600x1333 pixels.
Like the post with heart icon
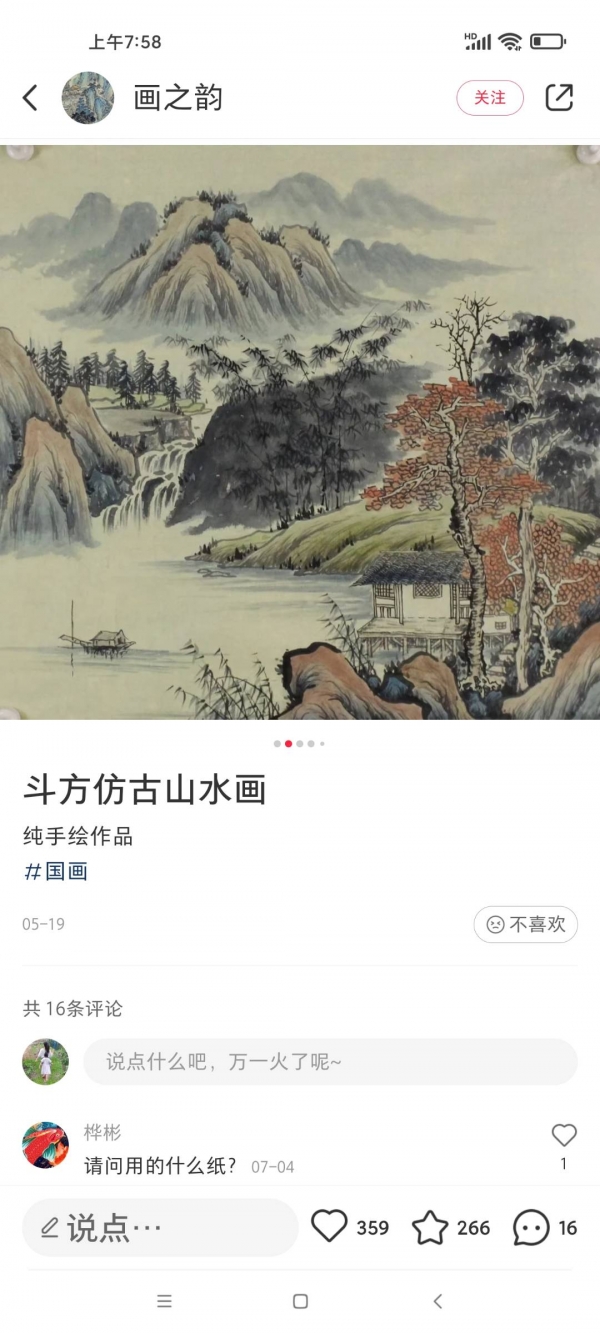tap(330, 1227)
